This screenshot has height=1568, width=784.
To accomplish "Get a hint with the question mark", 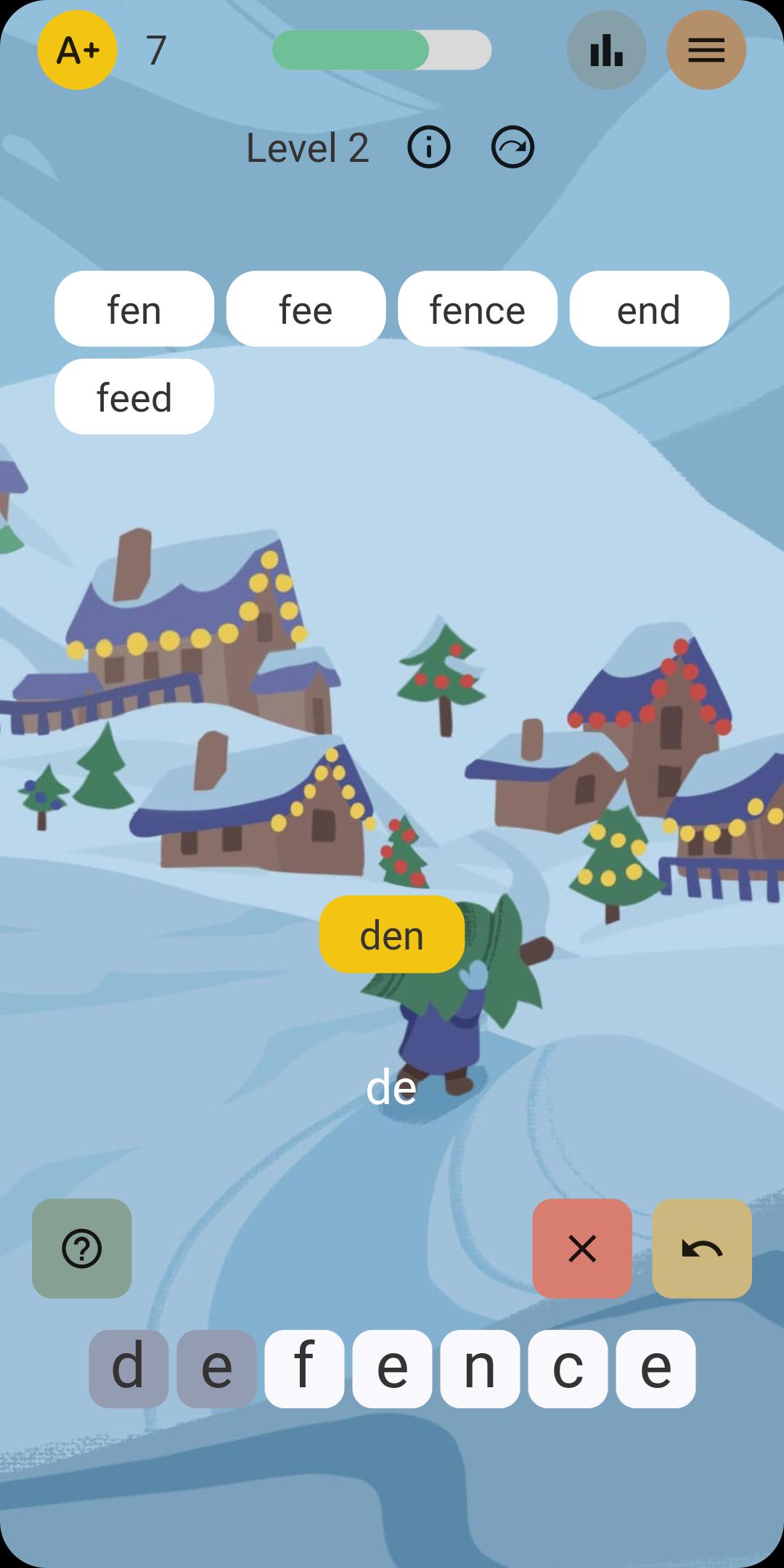I will 82,1249.
